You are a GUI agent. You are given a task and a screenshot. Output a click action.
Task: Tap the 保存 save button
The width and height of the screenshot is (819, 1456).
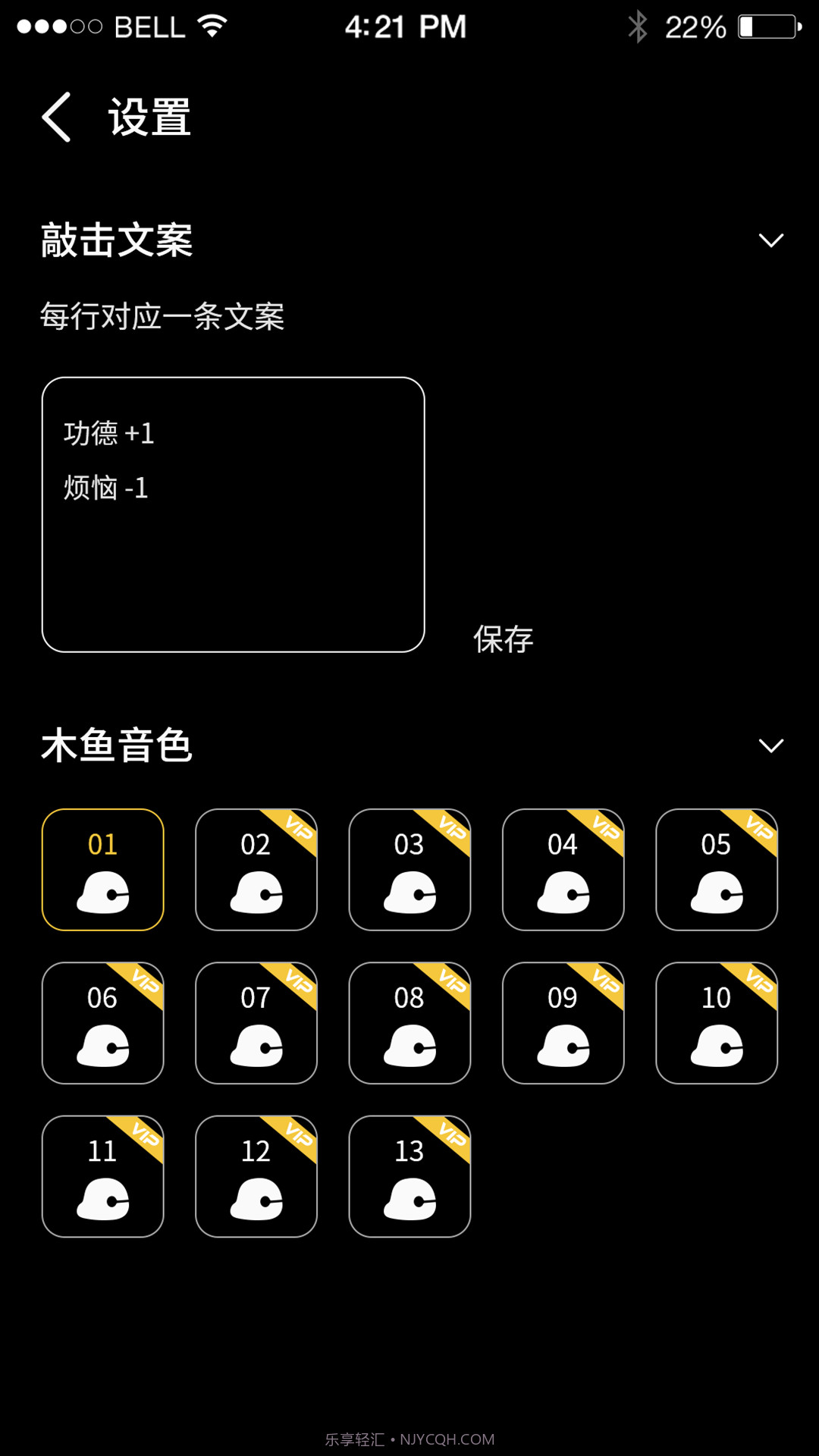tap(503, 639)
